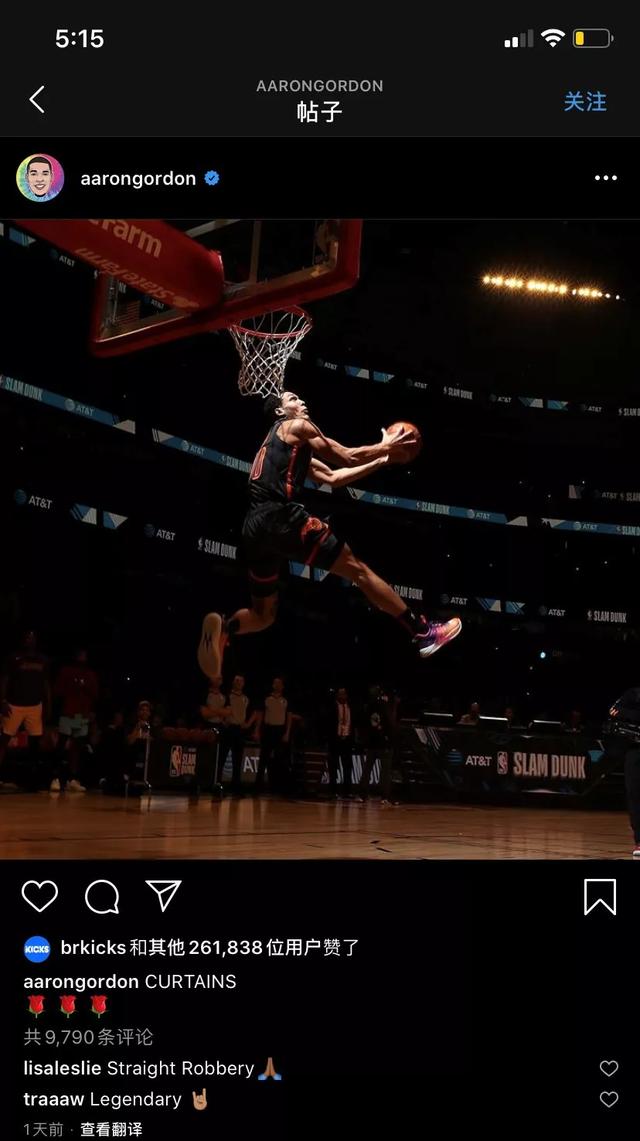The width and height of the screenshot is (640, 1141).
Task: Share the post via paper plane icon
Action: pyautogui.click(x=163, y=895)
